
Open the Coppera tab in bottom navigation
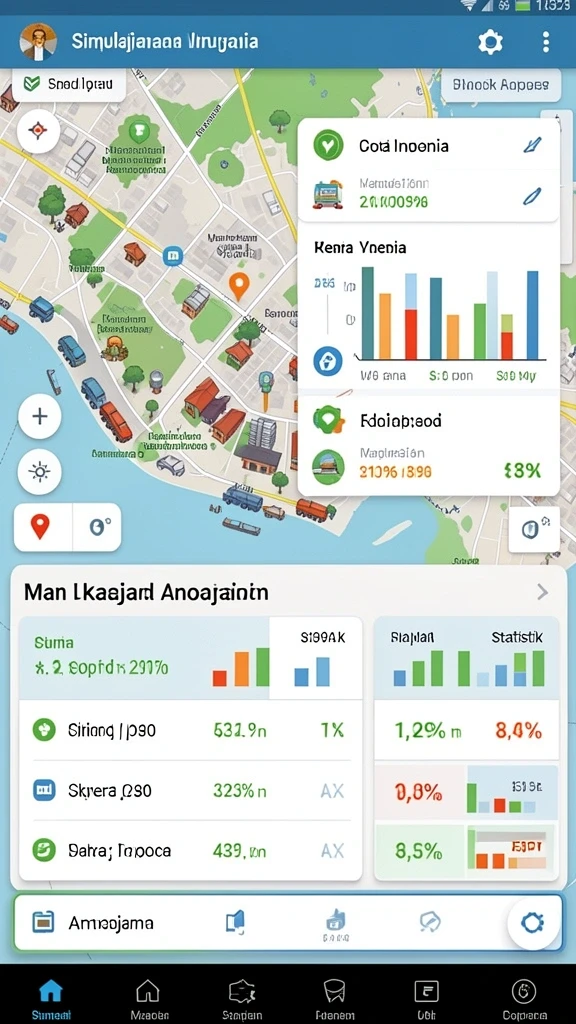[x=524, y=999]
